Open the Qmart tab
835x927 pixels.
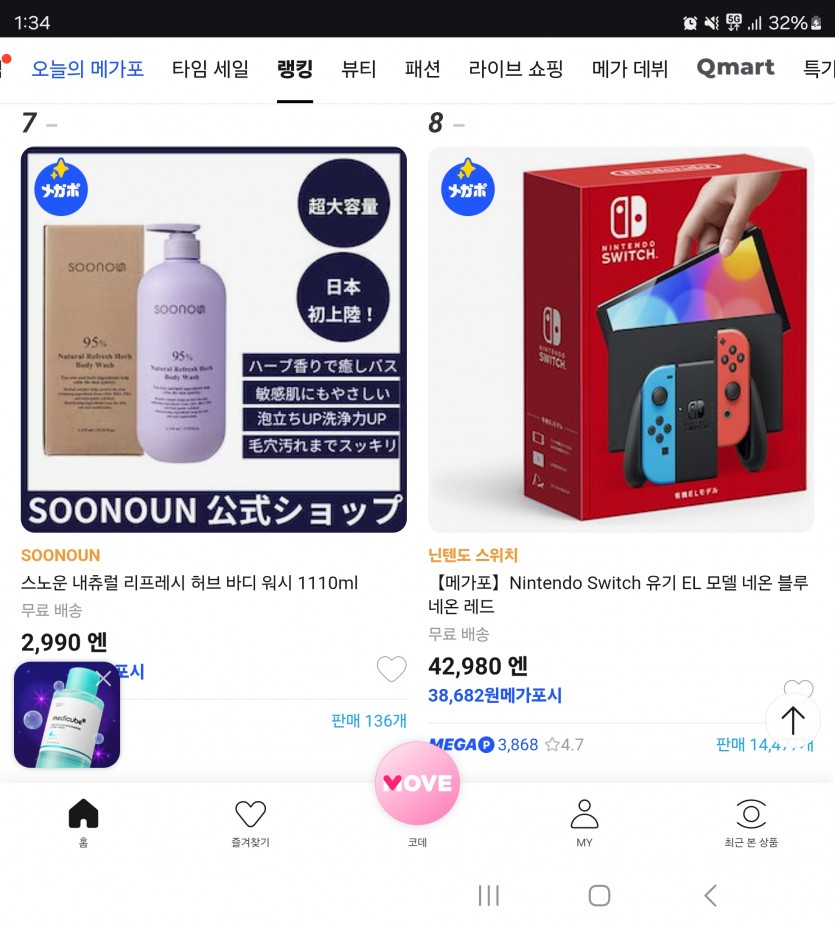(735, 68)
